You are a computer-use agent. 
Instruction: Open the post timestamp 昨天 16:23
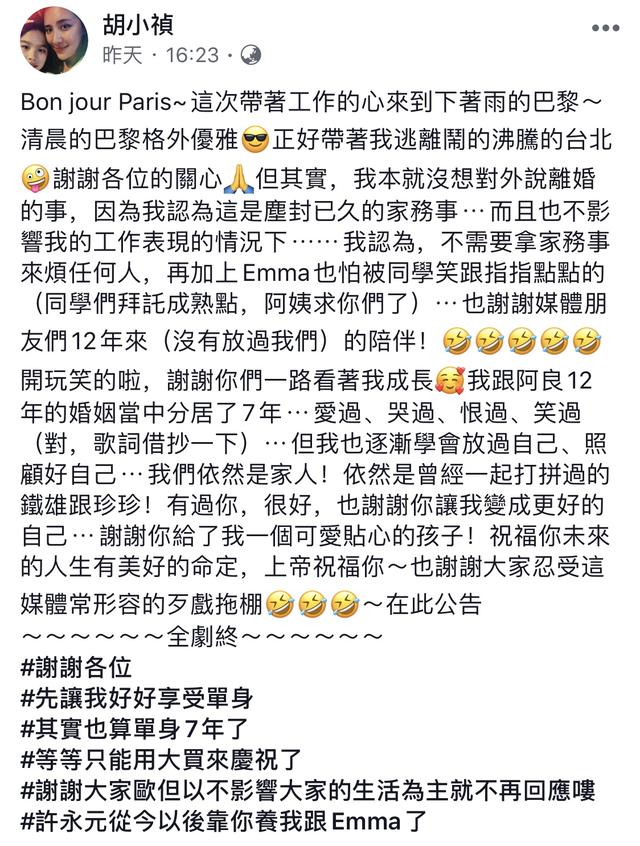click(160, 55)
